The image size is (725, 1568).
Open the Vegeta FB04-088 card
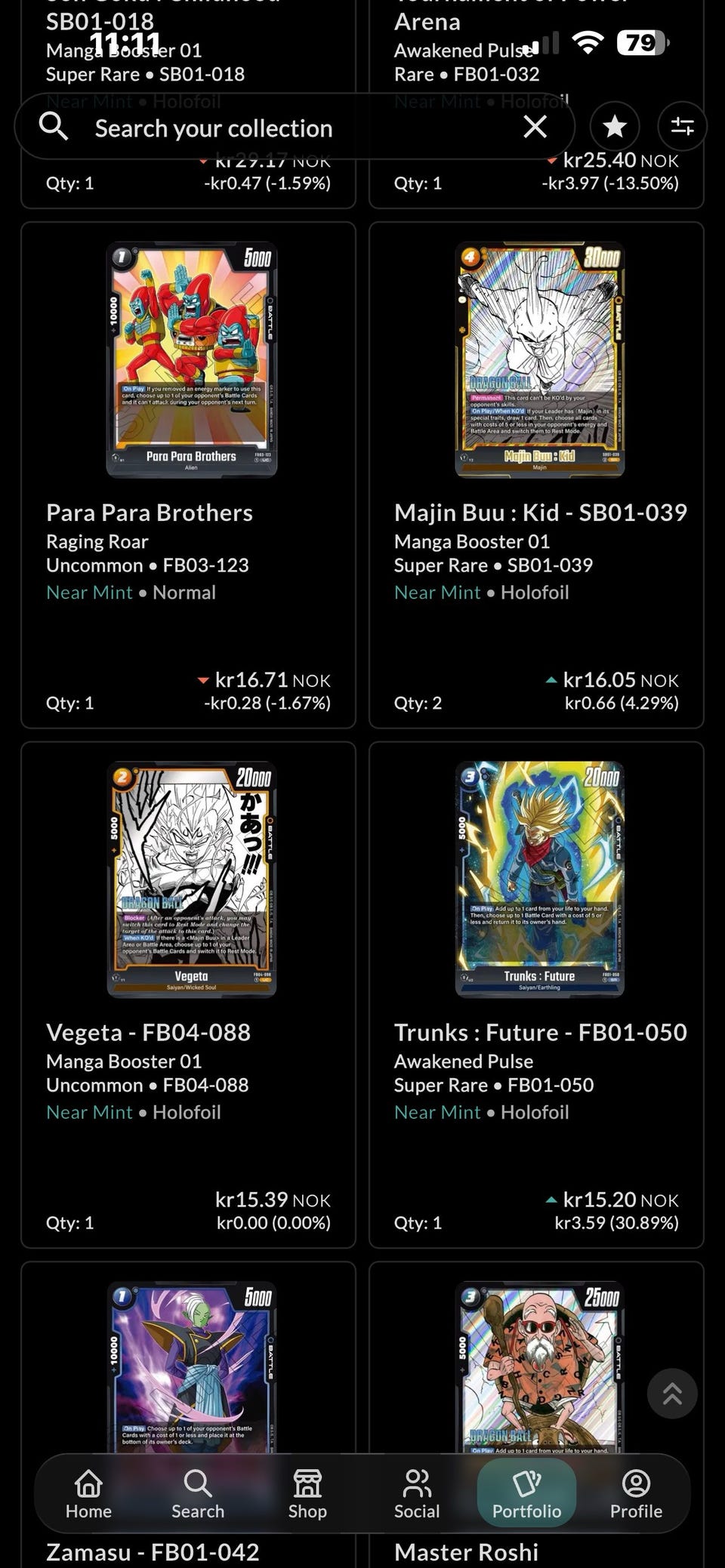(188, 995)
